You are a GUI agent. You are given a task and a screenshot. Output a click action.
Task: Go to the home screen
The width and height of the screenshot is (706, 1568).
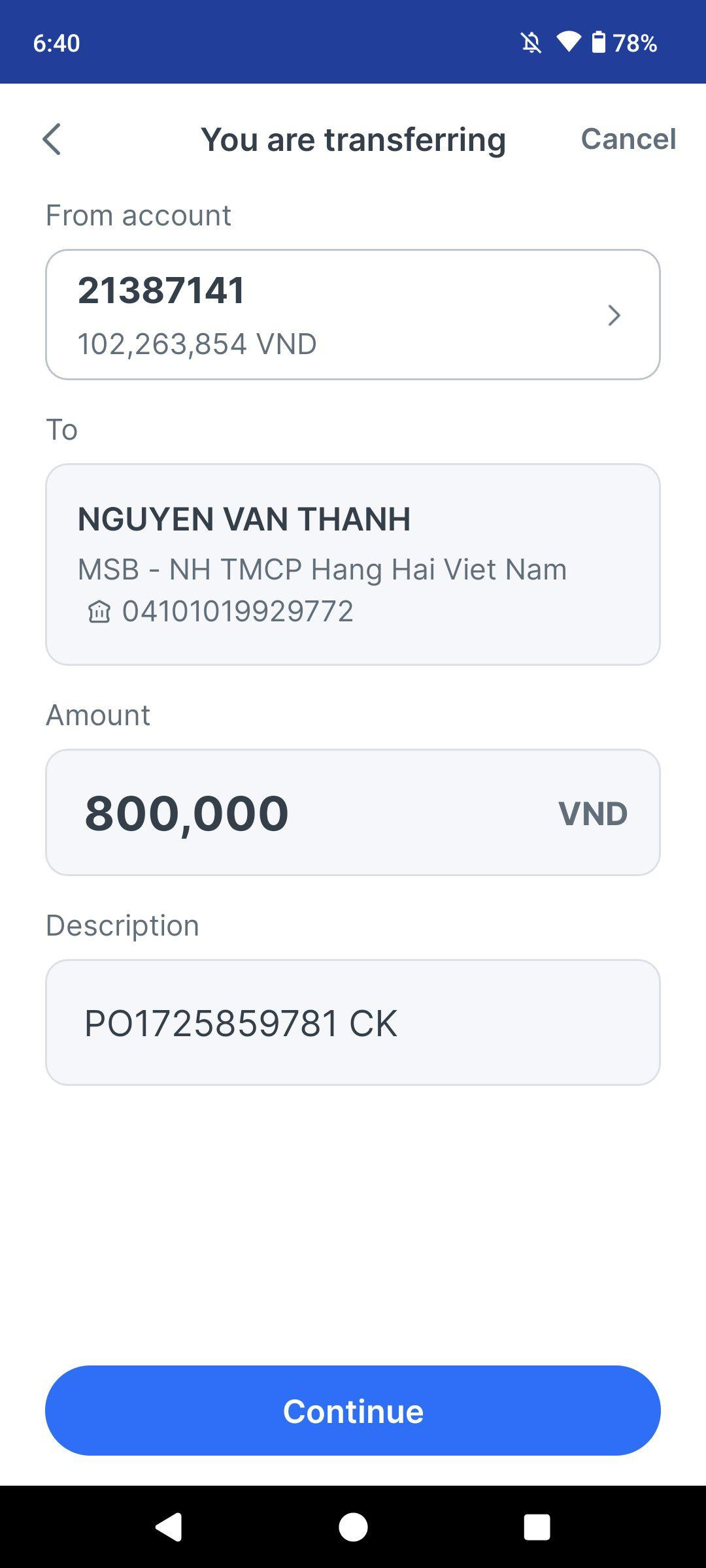(353, 1527)
